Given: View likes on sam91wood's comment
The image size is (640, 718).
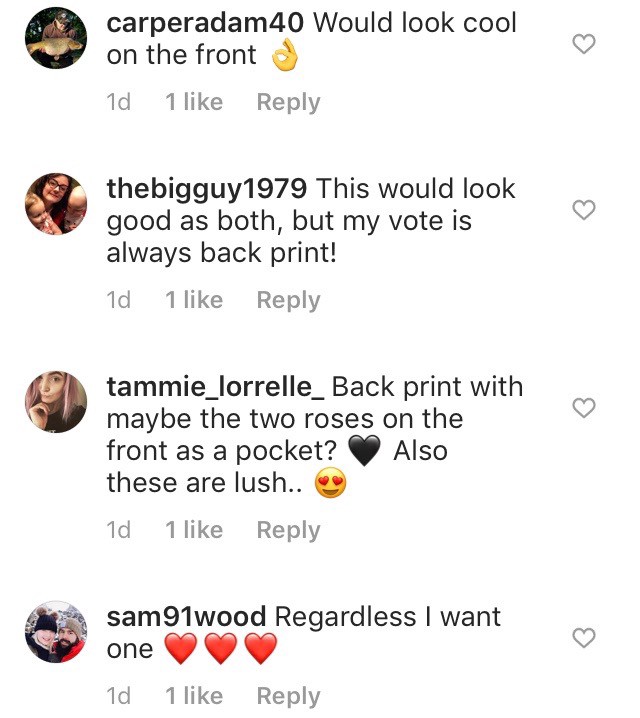Looking at the screenshot, I should 194,696.
